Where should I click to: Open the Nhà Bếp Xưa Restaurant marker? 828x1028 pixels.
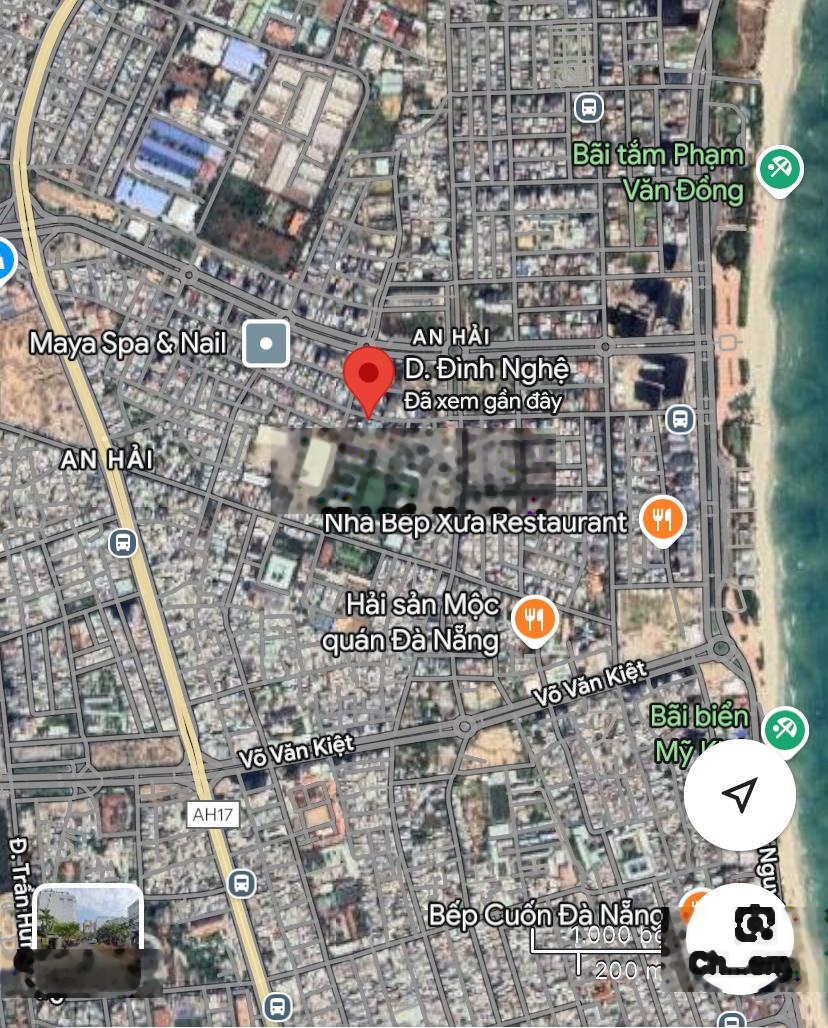pyautogui.click(x=661, y=520)
